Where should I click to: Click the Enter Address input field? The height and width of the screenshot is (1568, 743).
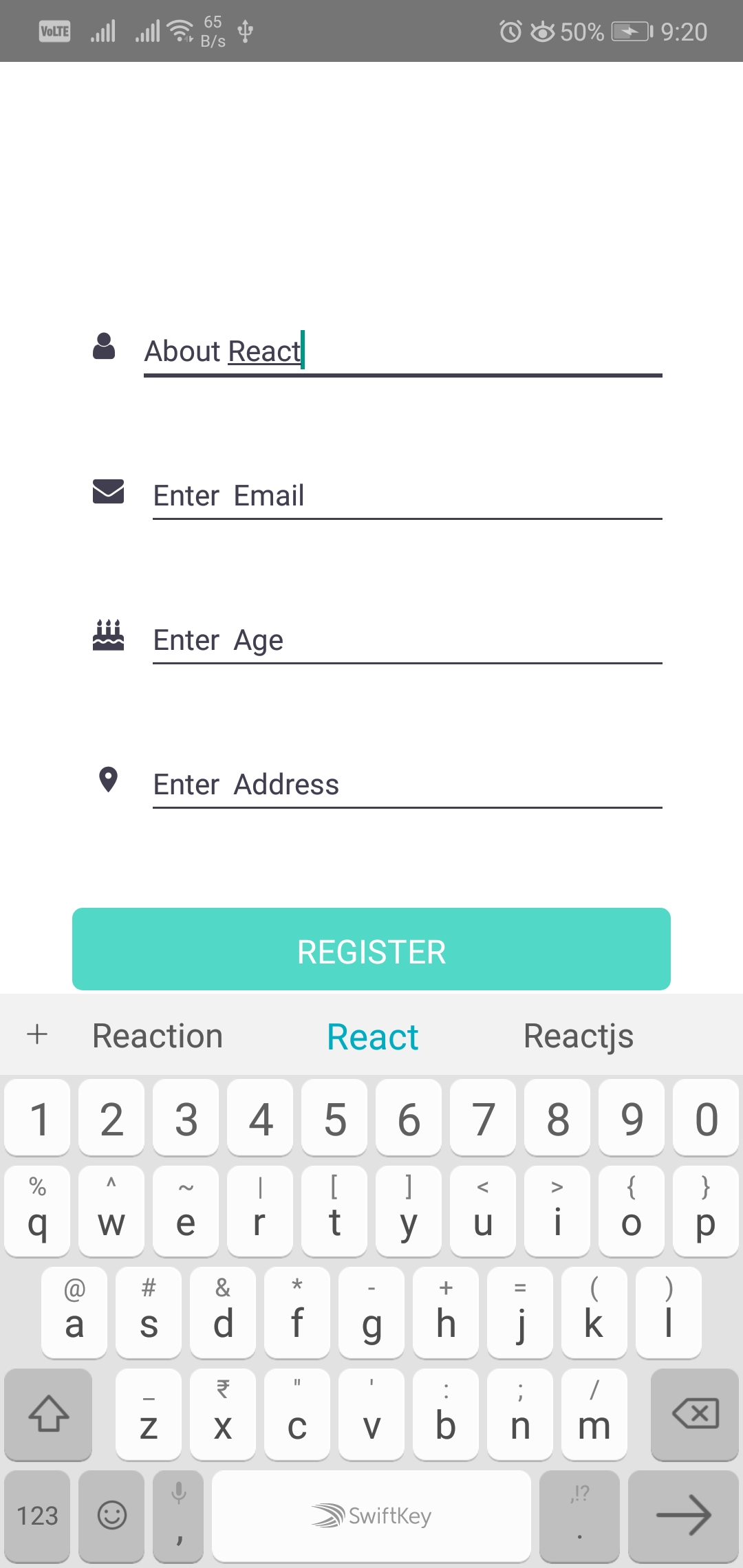406,783
